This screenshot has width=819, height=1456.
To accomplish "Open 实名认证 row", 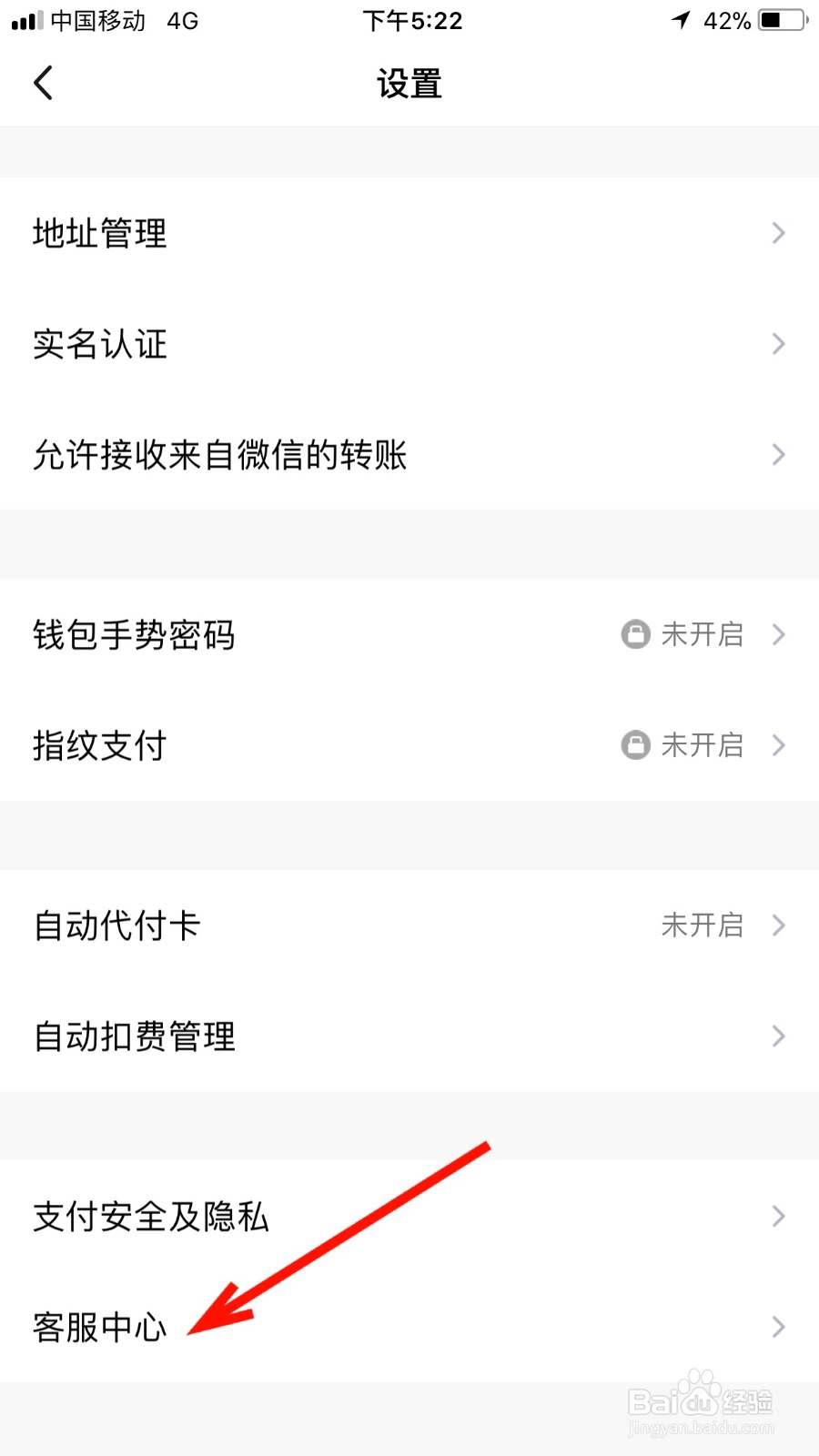I will click(409, 344).
